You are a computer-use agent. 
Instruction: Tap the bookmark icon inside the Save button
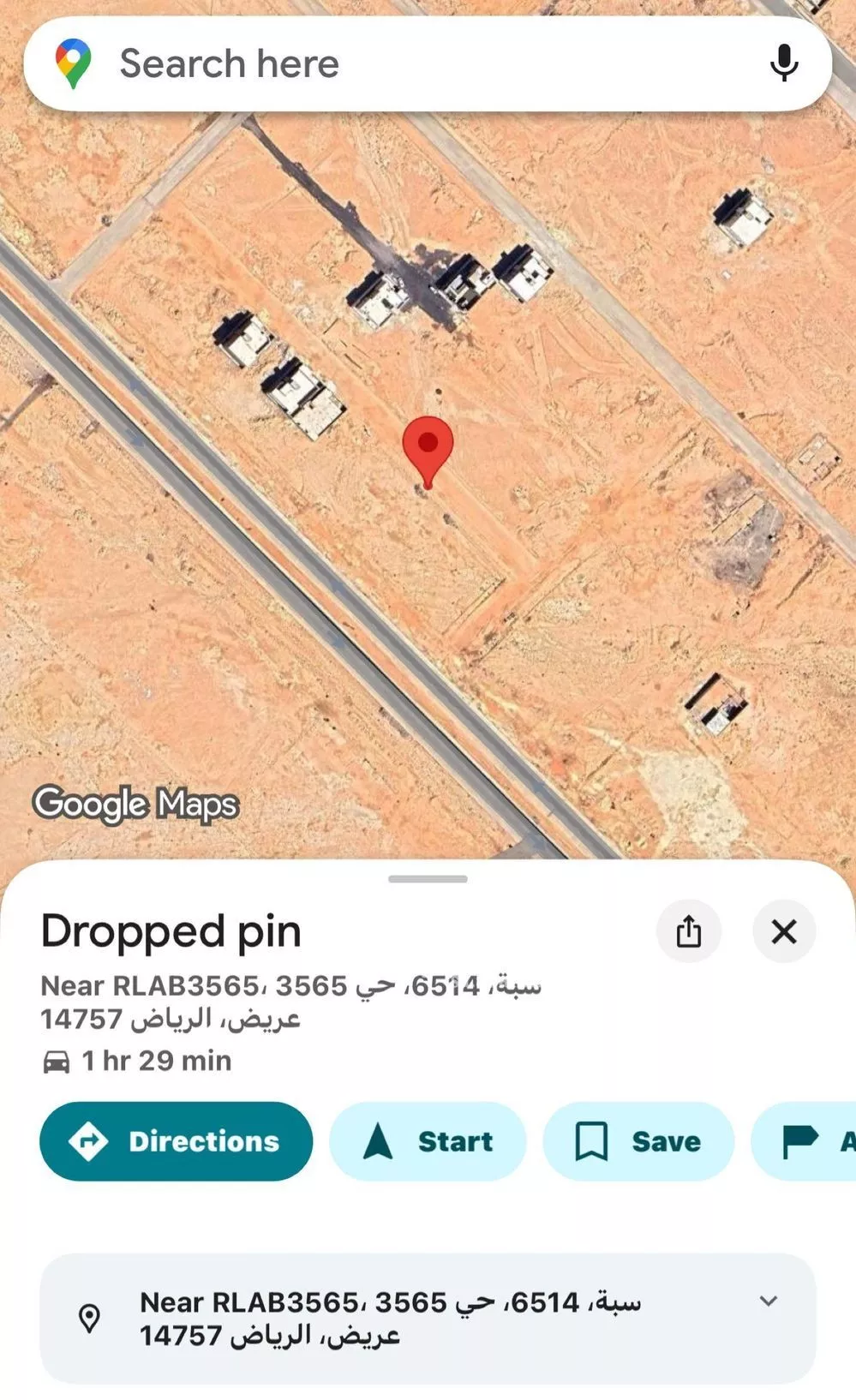592,1141
